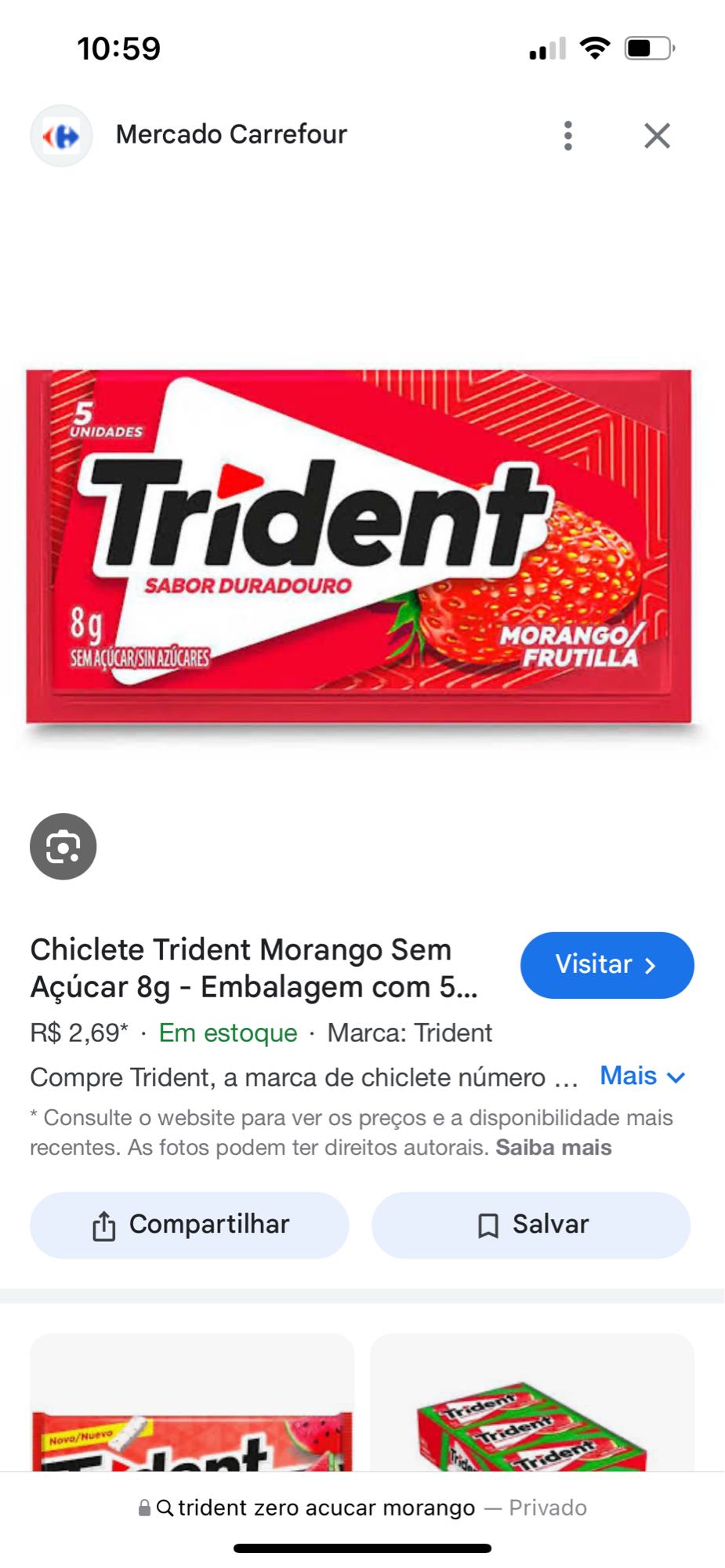Tap the share icon on Compartilhar
This screenshot has height=1568, width=725.
click(x=103, y=1223)
